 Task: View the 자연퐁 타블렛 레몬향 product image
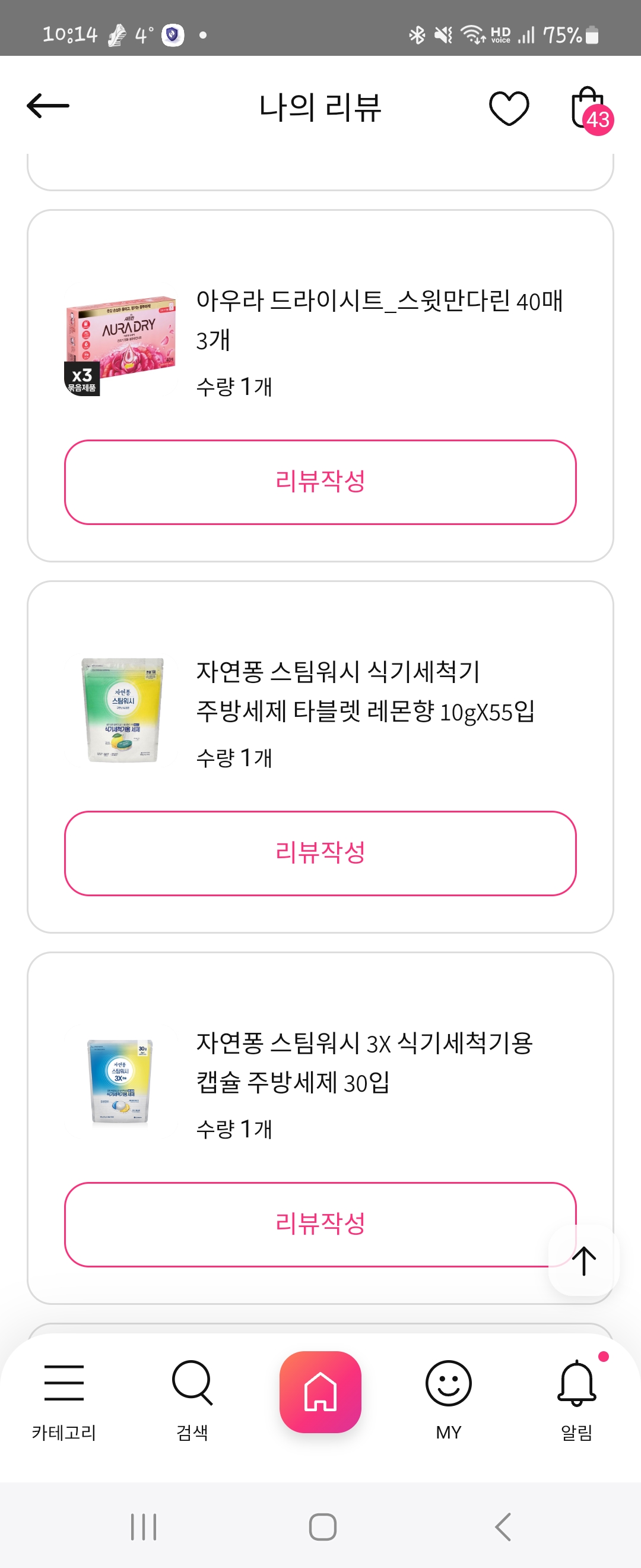(x=122, y=710)
